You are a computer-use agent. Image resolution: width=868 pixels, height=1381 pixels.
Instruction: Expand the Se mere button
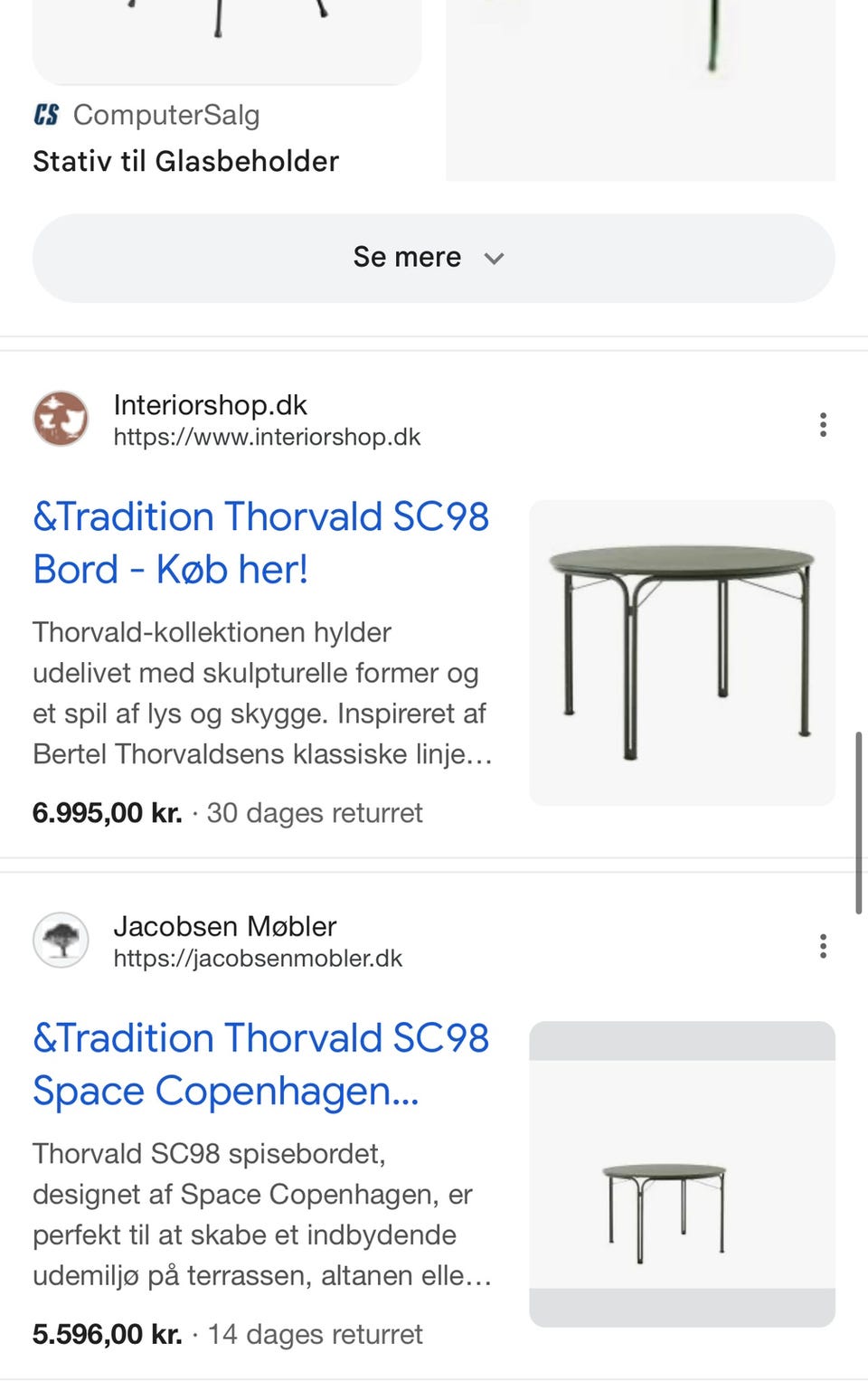(433, 258)
